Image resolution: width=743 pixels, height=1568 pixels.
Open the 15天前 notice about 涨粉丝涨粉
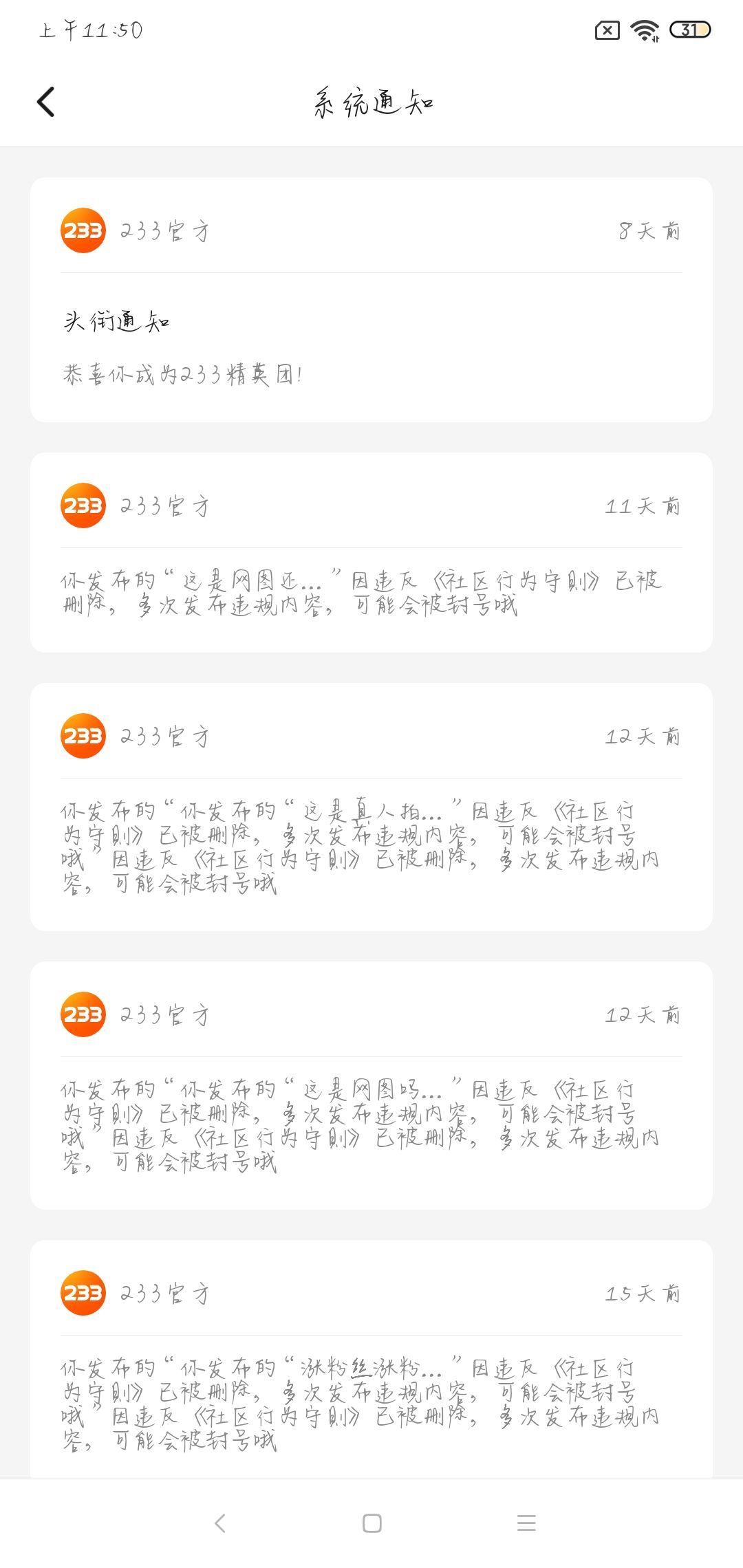tap(371, 1359)
